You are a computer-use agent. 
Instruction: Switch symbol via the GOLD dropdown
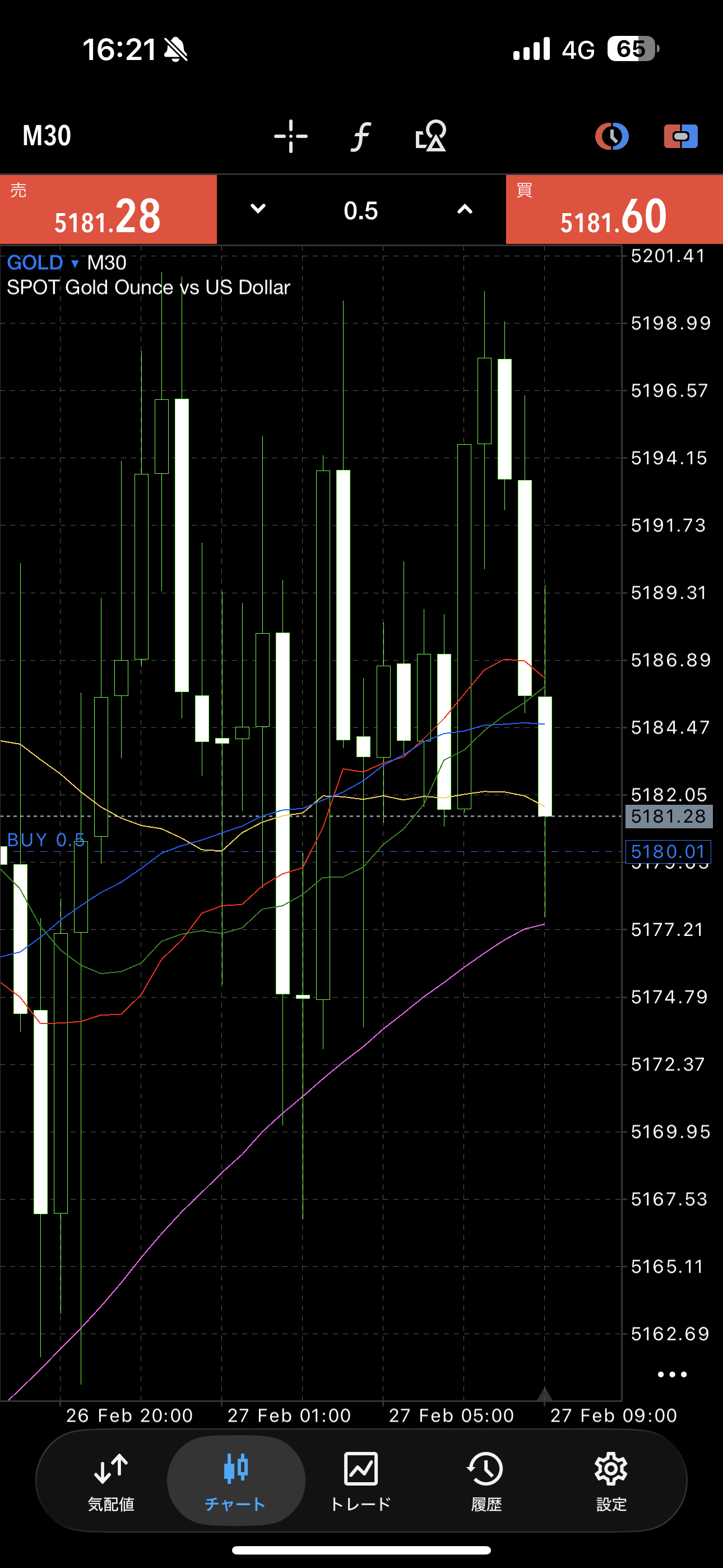pos(43,263)
